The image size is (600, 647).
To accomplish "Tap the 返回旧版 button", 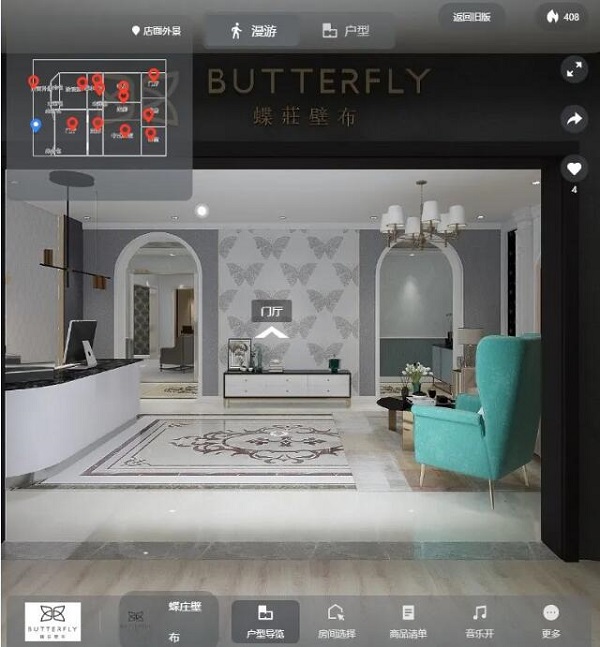I will tap(471, 17).
